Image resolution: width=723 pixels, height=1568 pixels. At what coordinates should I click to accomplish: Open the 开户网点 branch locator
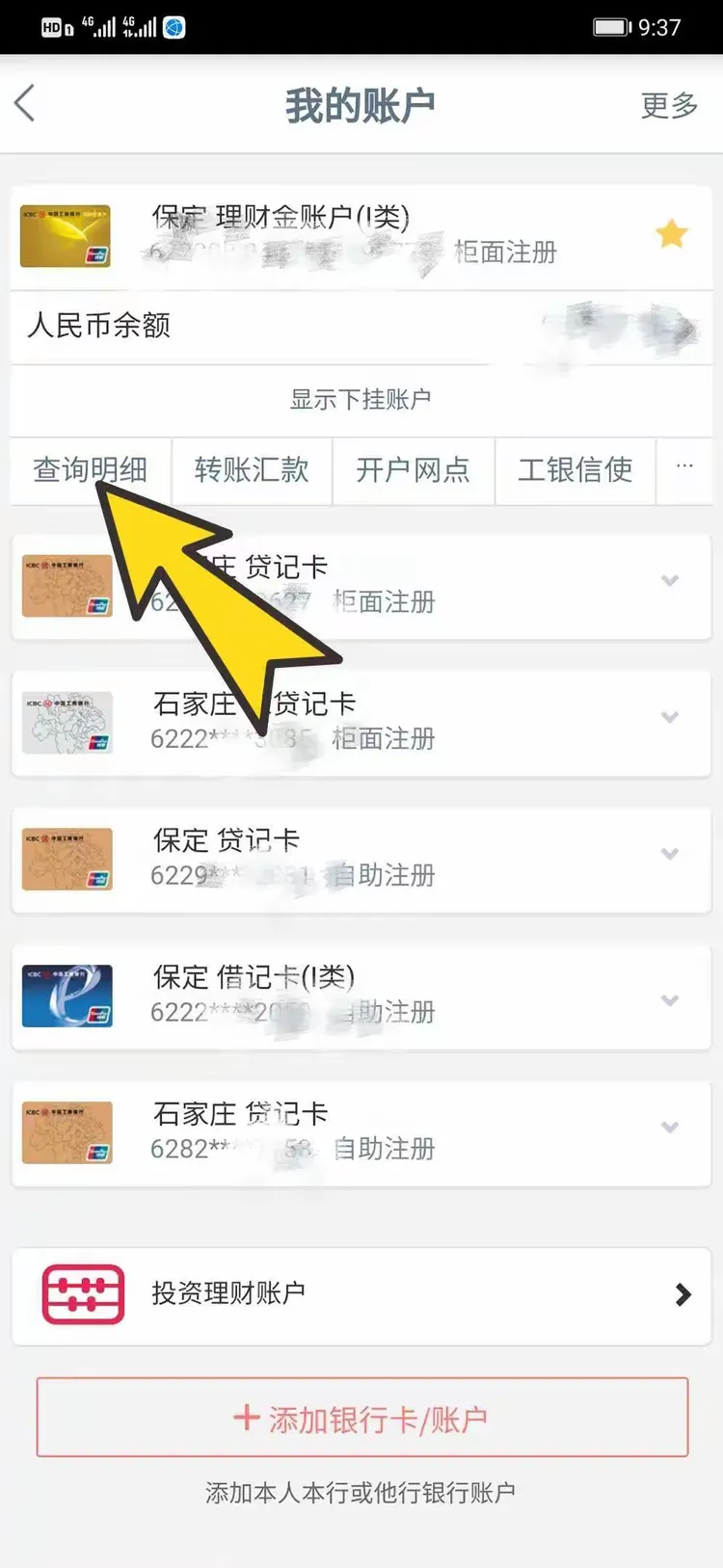[413, 471]
